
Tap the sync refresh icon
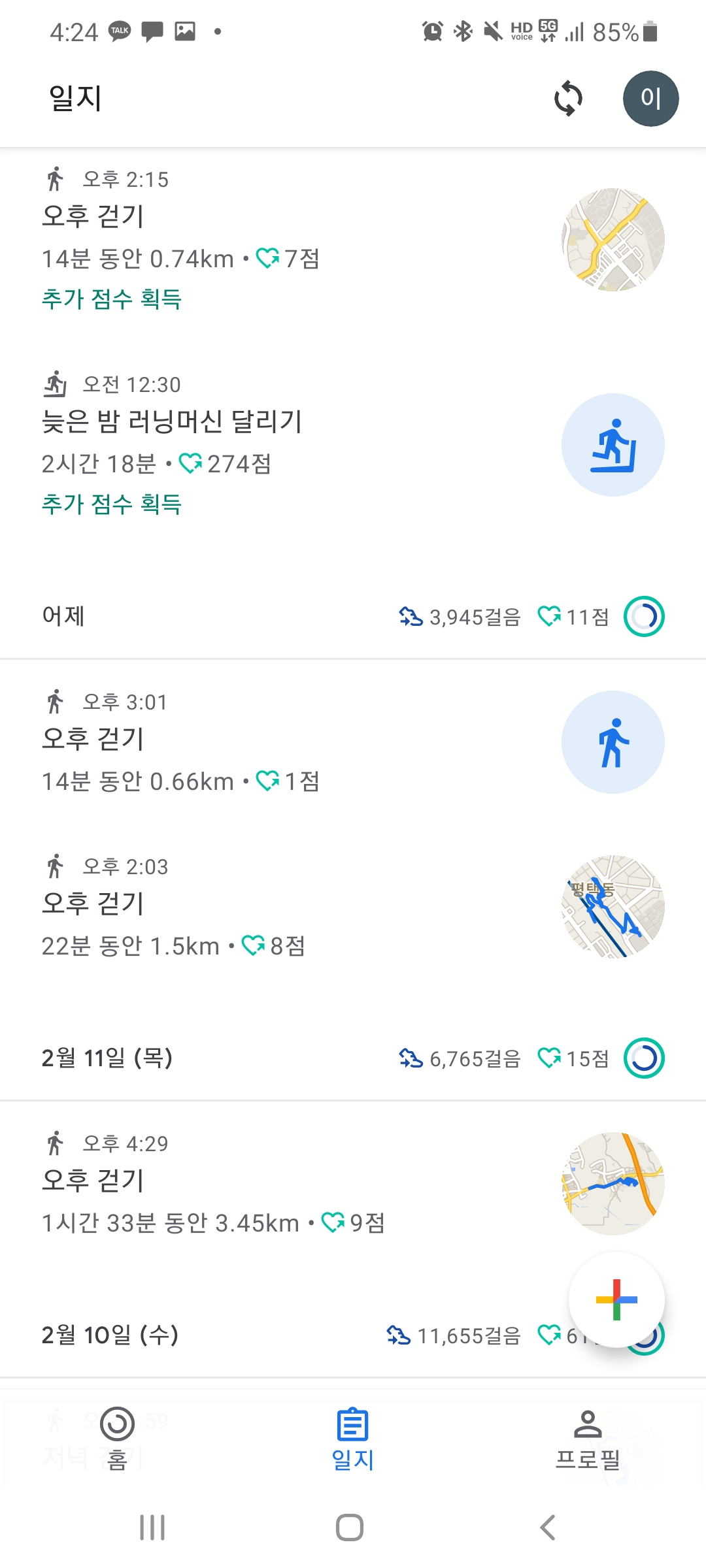tap(568, 99)
